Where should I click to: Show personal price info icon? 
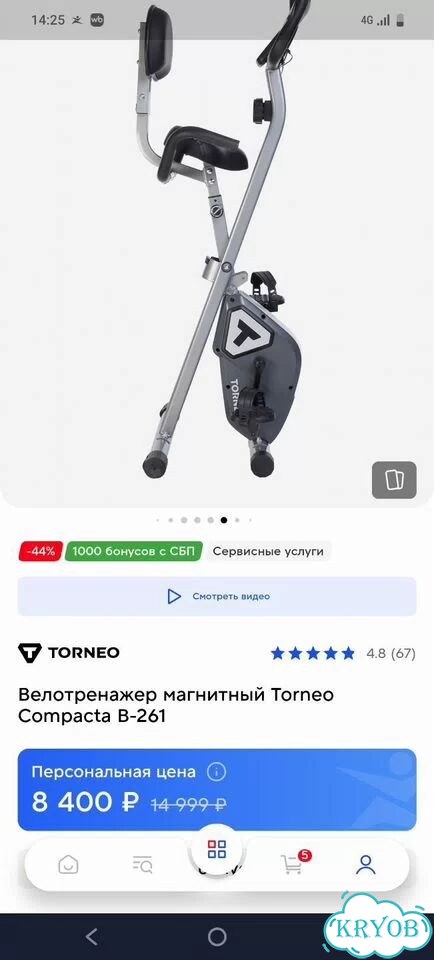click(x=216, y=771)
